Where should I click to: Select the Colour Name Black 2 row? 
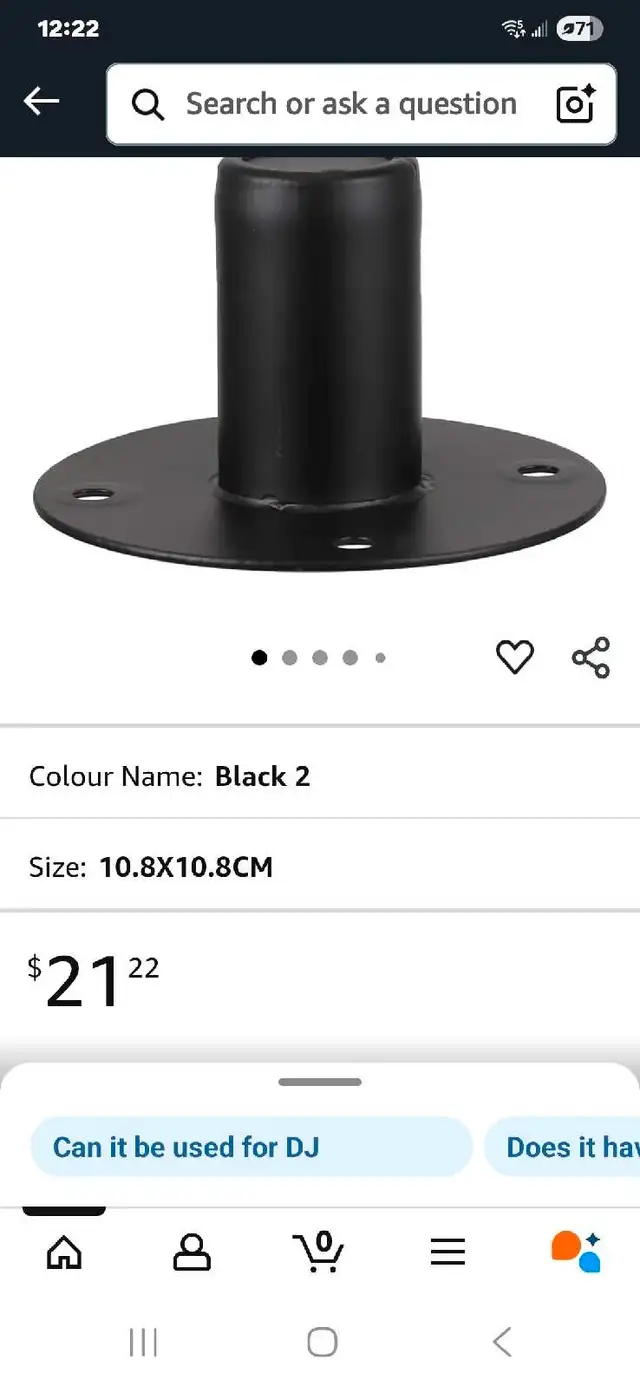click(320, 776)
